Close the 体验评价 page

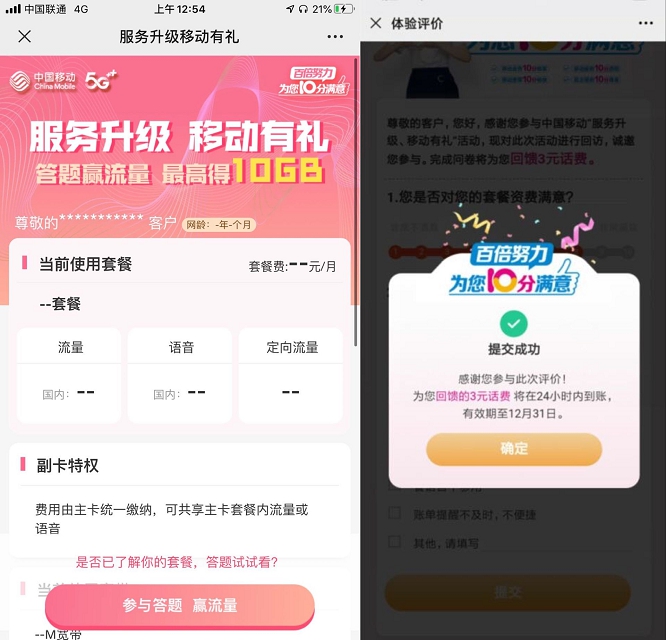pos(377,23)
